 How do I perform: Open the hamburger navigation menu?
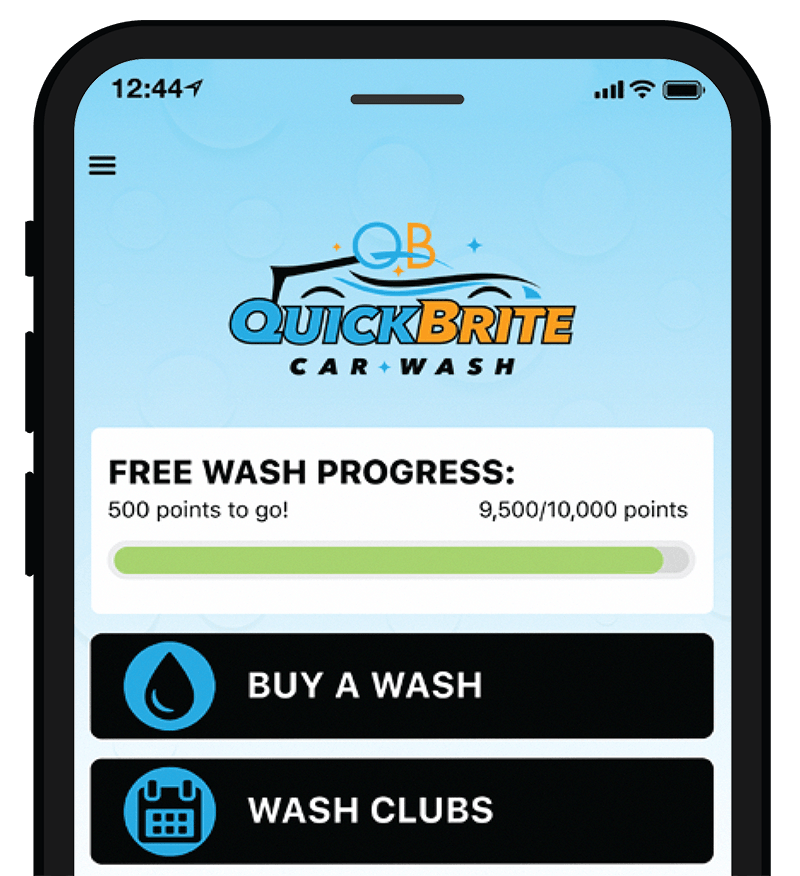[102, 166]
